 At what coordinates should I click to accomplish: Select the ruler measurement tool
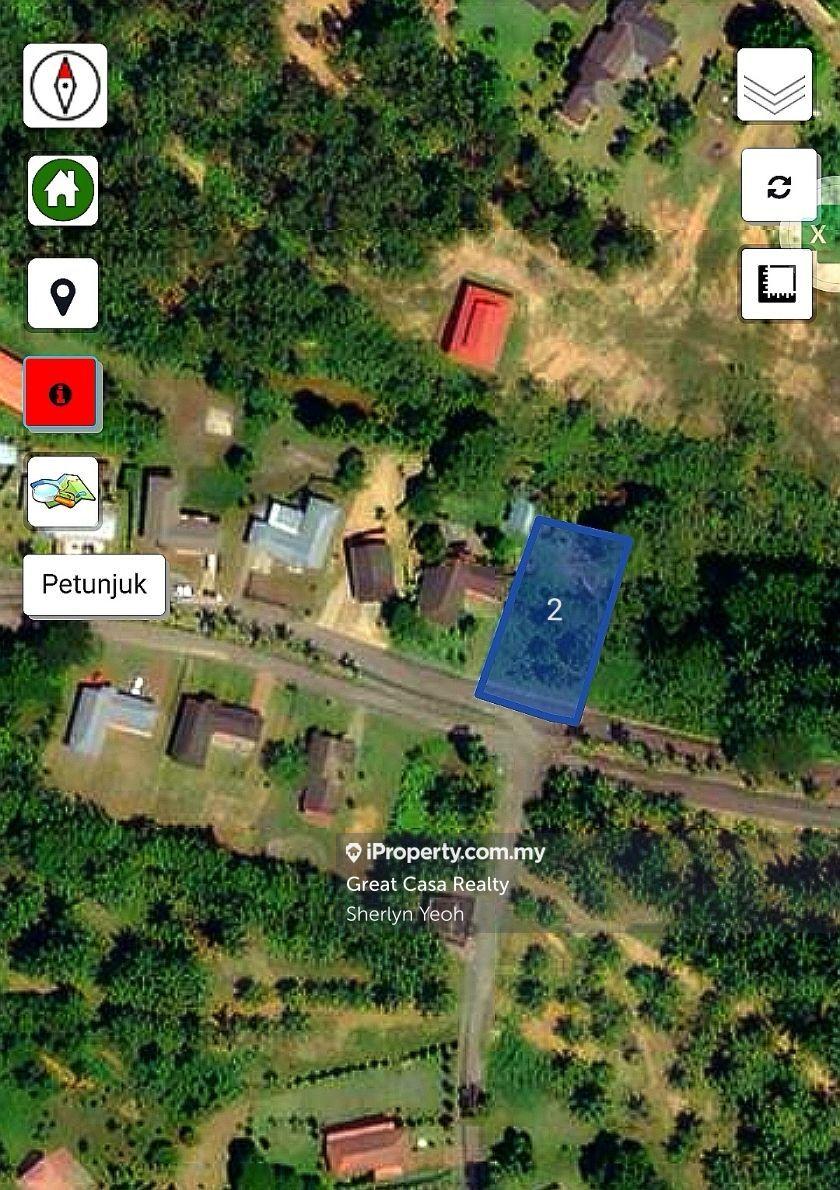(776, 285)
